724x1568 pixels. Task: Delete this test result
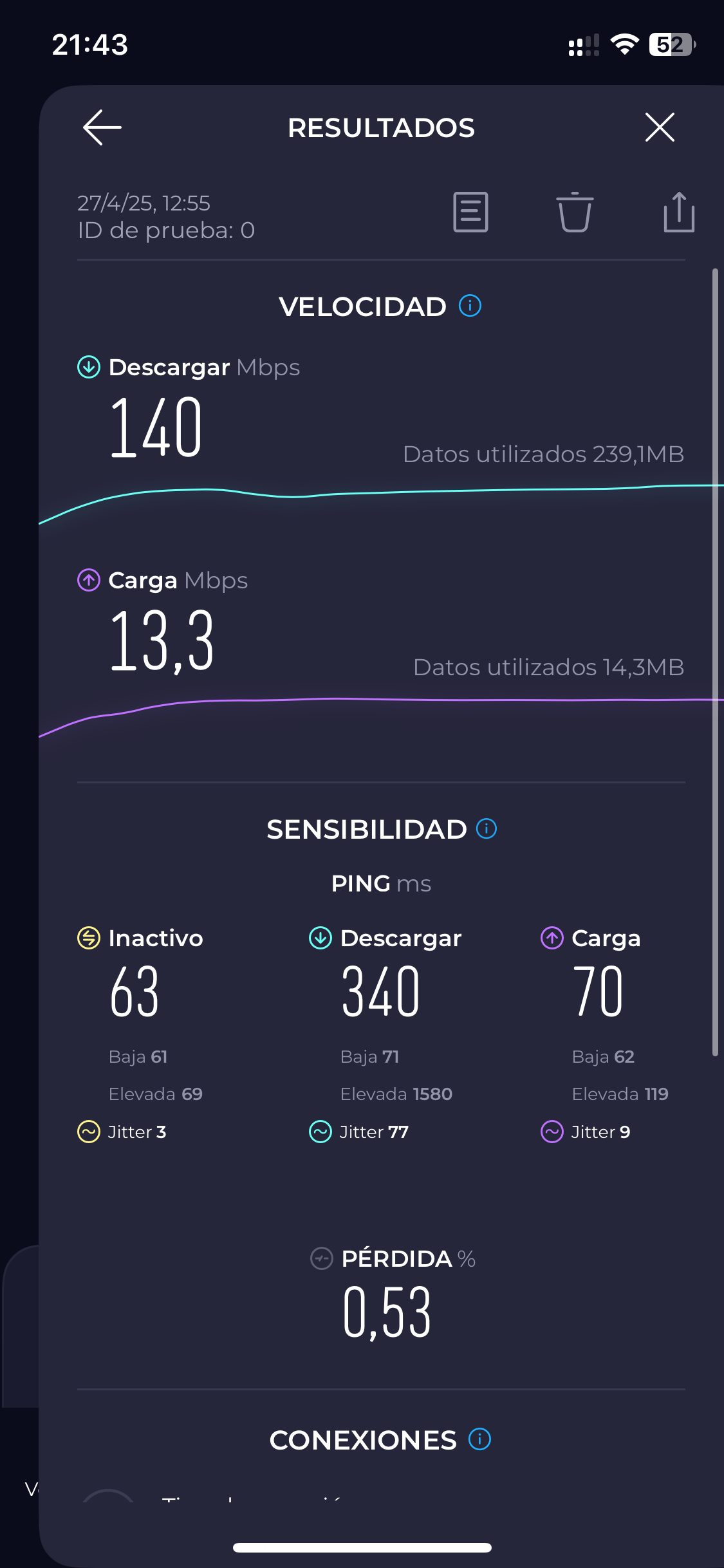pos(575,212)
